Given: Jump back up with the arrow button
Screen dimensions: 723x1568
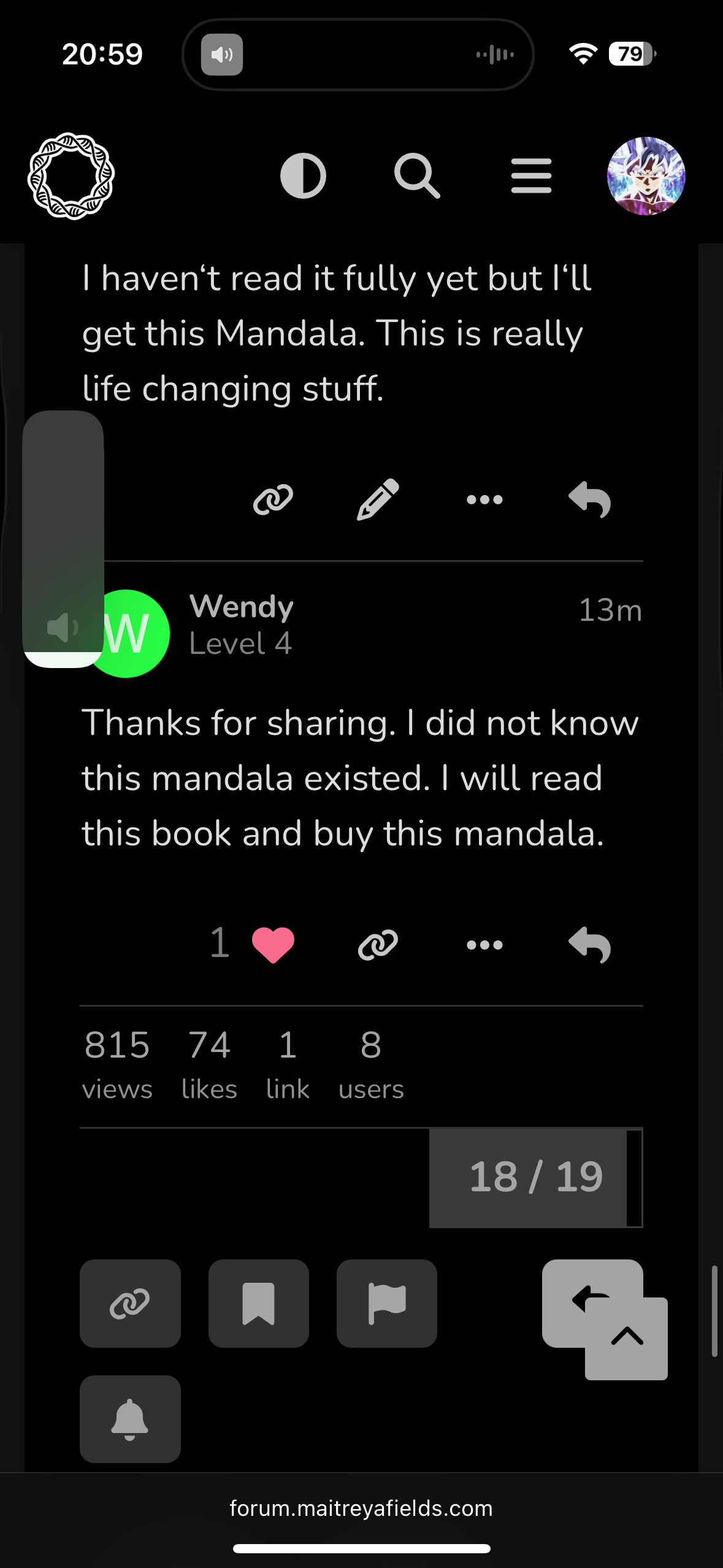Looking at the screenshot, I should coord(627,1339).
